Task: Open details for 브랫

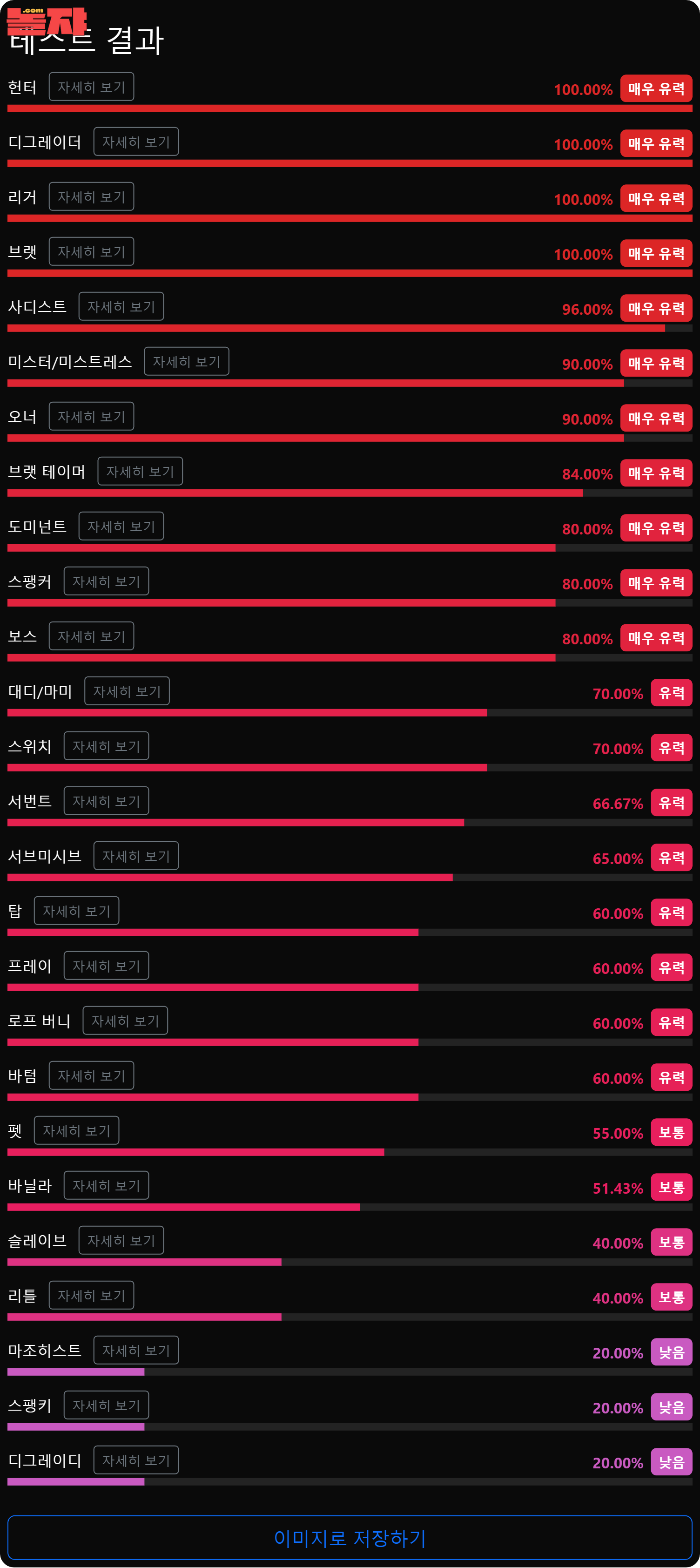Action: coord(91,251)
